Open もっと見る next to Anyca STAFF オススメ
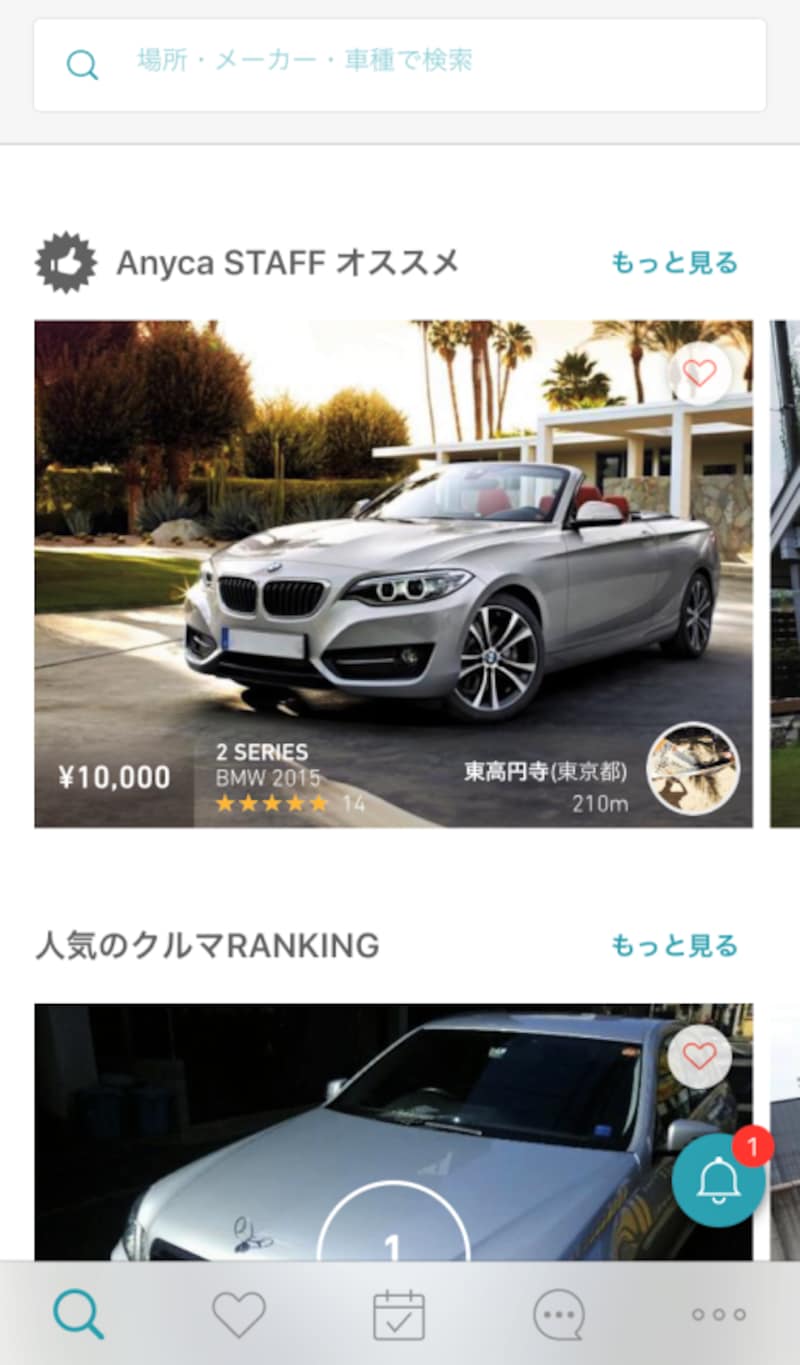The height and width of the screenshot is (1365, 800). tap(673, 263)
